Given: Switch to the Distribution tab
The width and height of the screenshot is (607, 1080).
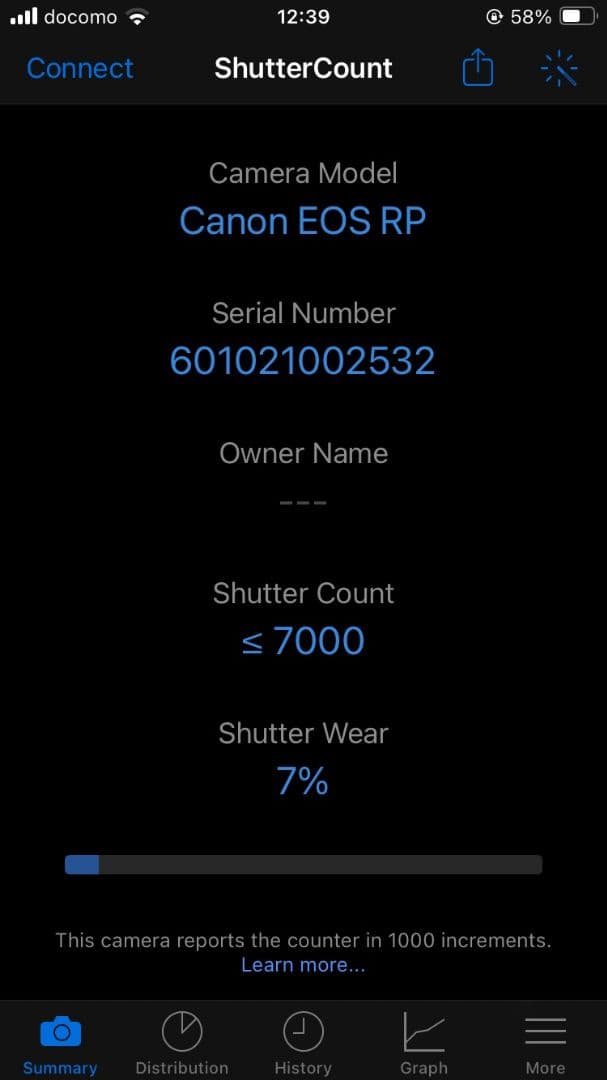Looking at the screenshot, I should tap(182, 1042).
